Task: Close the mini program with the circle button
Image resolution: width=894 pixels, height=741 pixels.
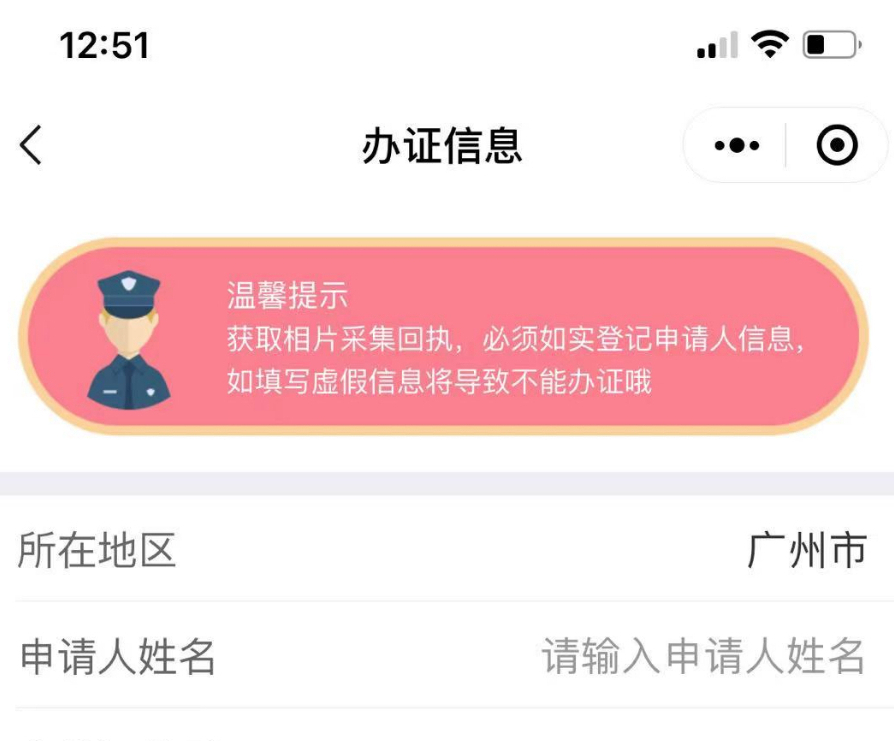Action: [836, 146]
